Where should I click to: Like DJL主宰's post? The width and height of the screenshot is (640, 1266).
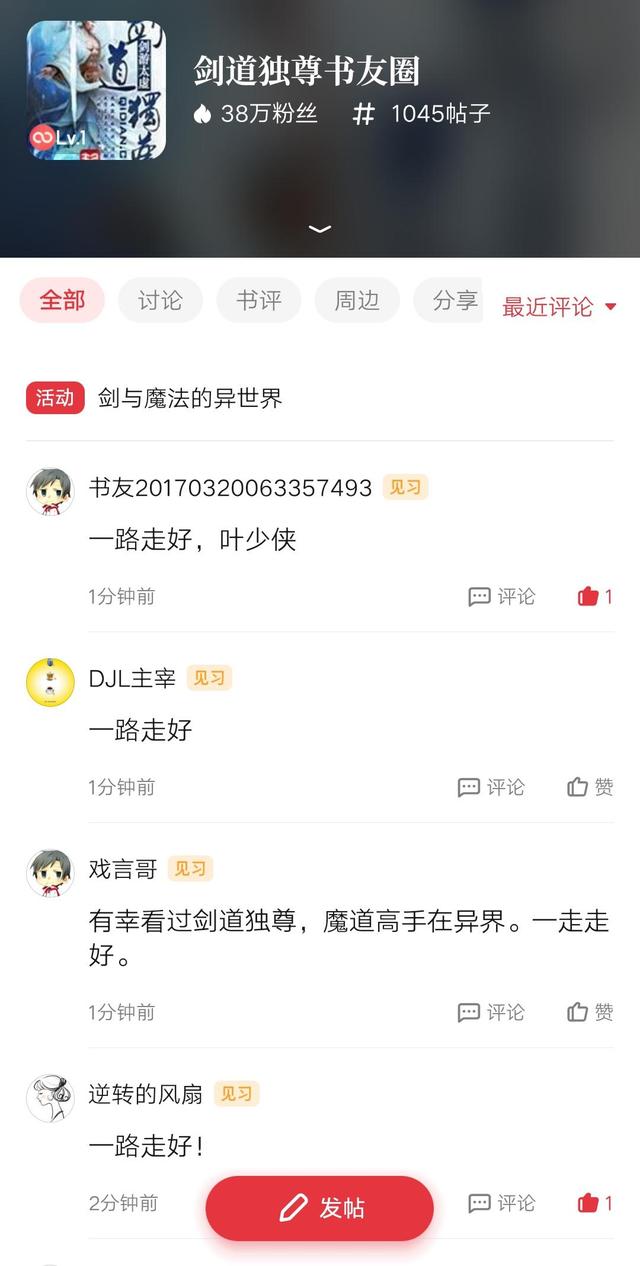click(x=590, y=787)
